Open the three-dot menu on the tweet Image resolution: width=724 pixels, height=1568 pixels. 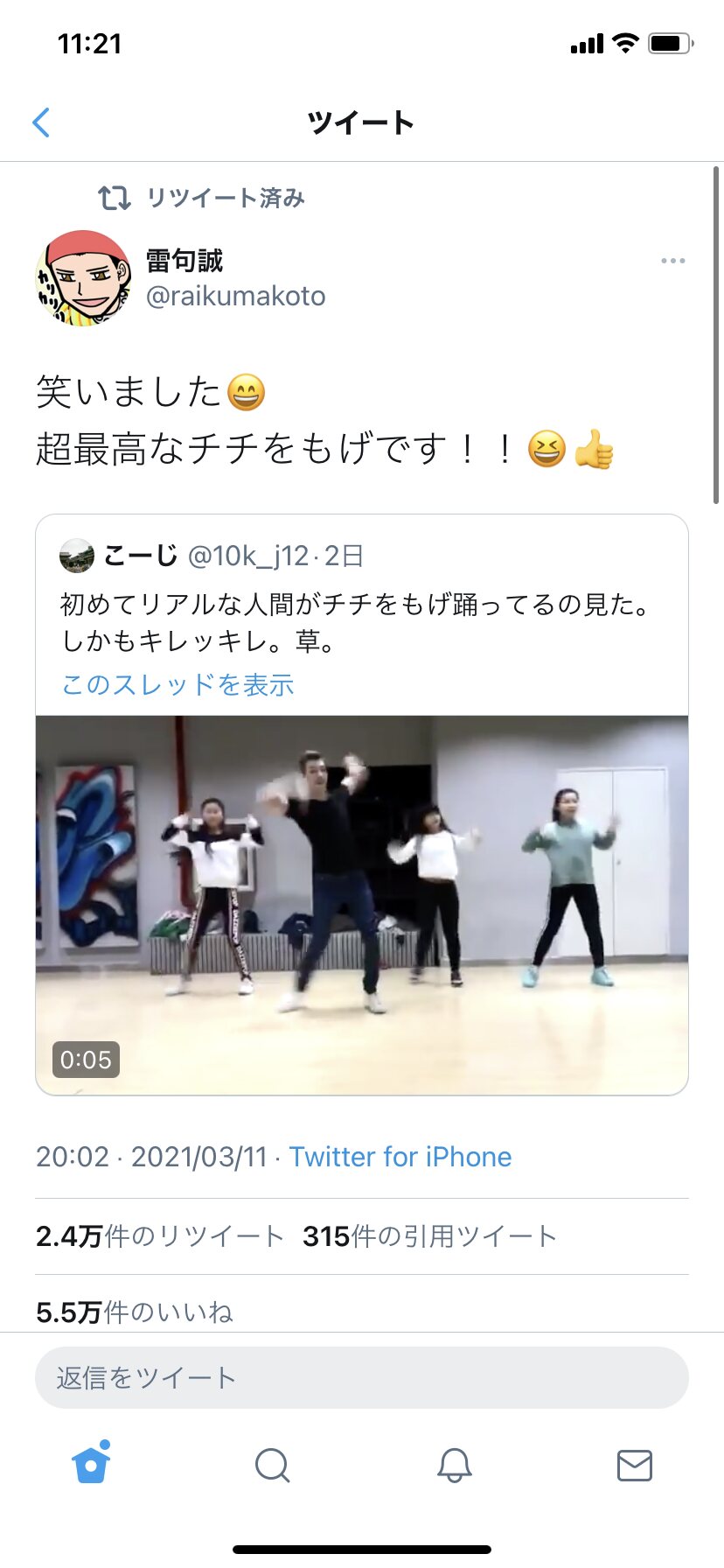click(672, 261)
